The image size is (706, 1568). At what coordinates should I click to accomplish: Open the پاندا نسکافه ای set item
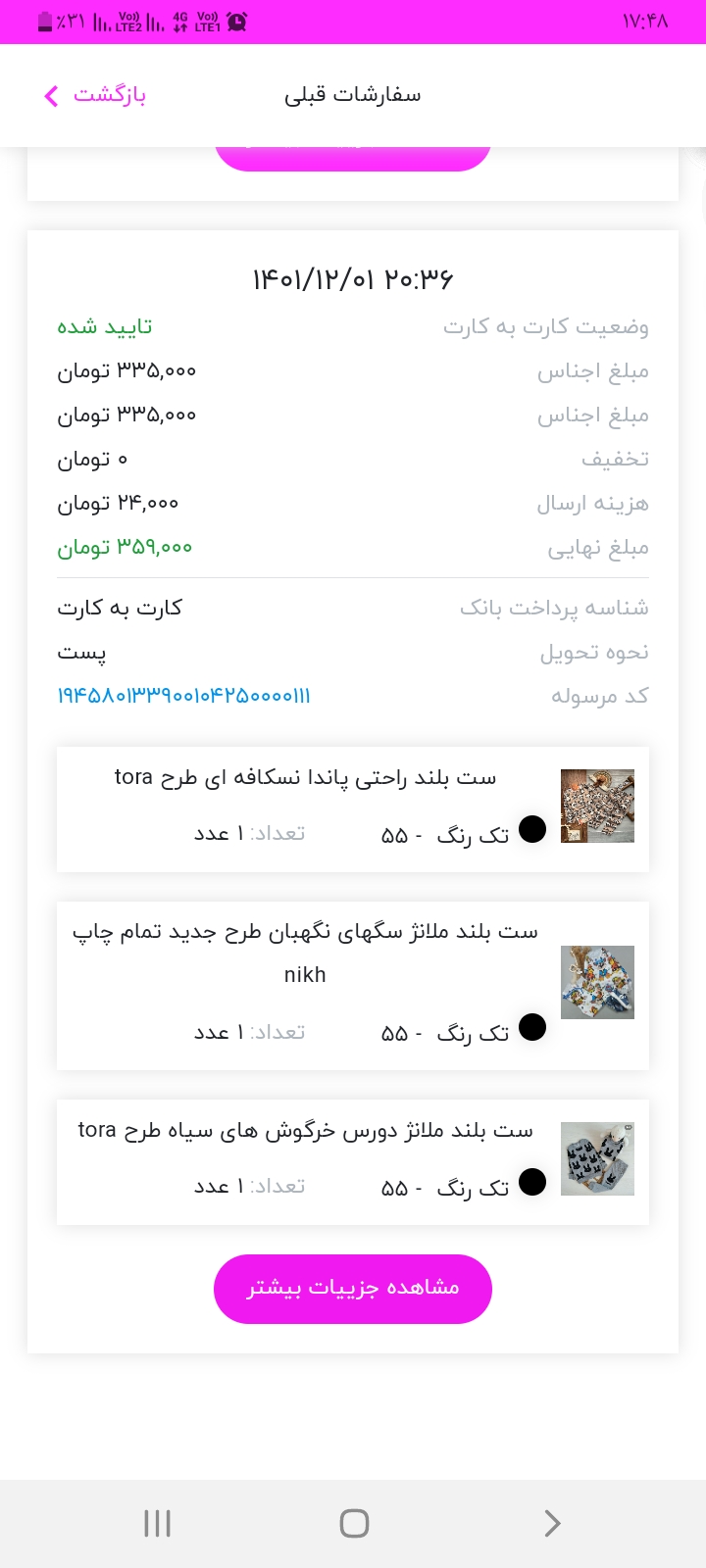[x=353, y=809]
